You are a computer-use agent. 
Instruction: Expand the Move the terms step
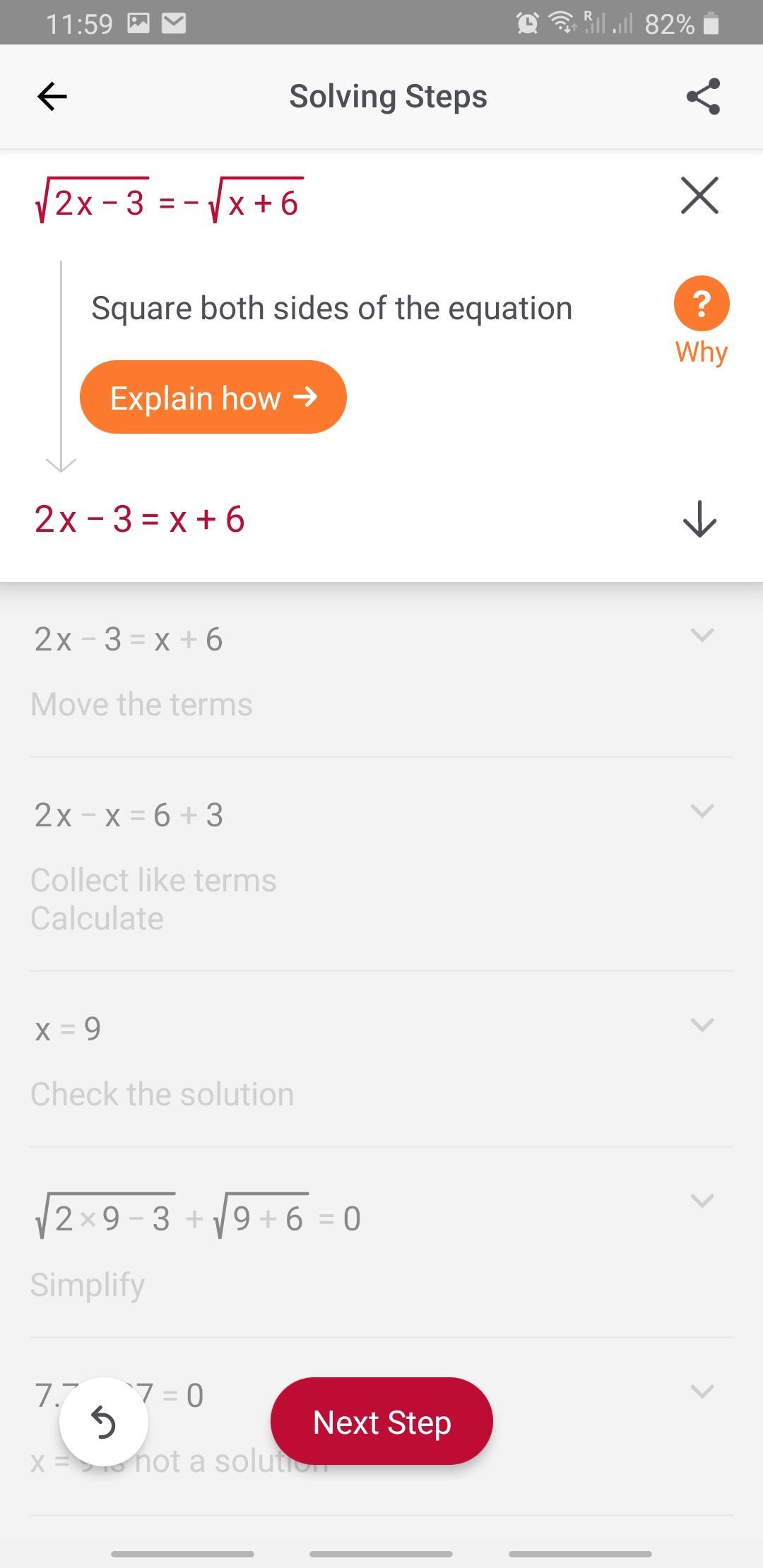pos(702,635)
